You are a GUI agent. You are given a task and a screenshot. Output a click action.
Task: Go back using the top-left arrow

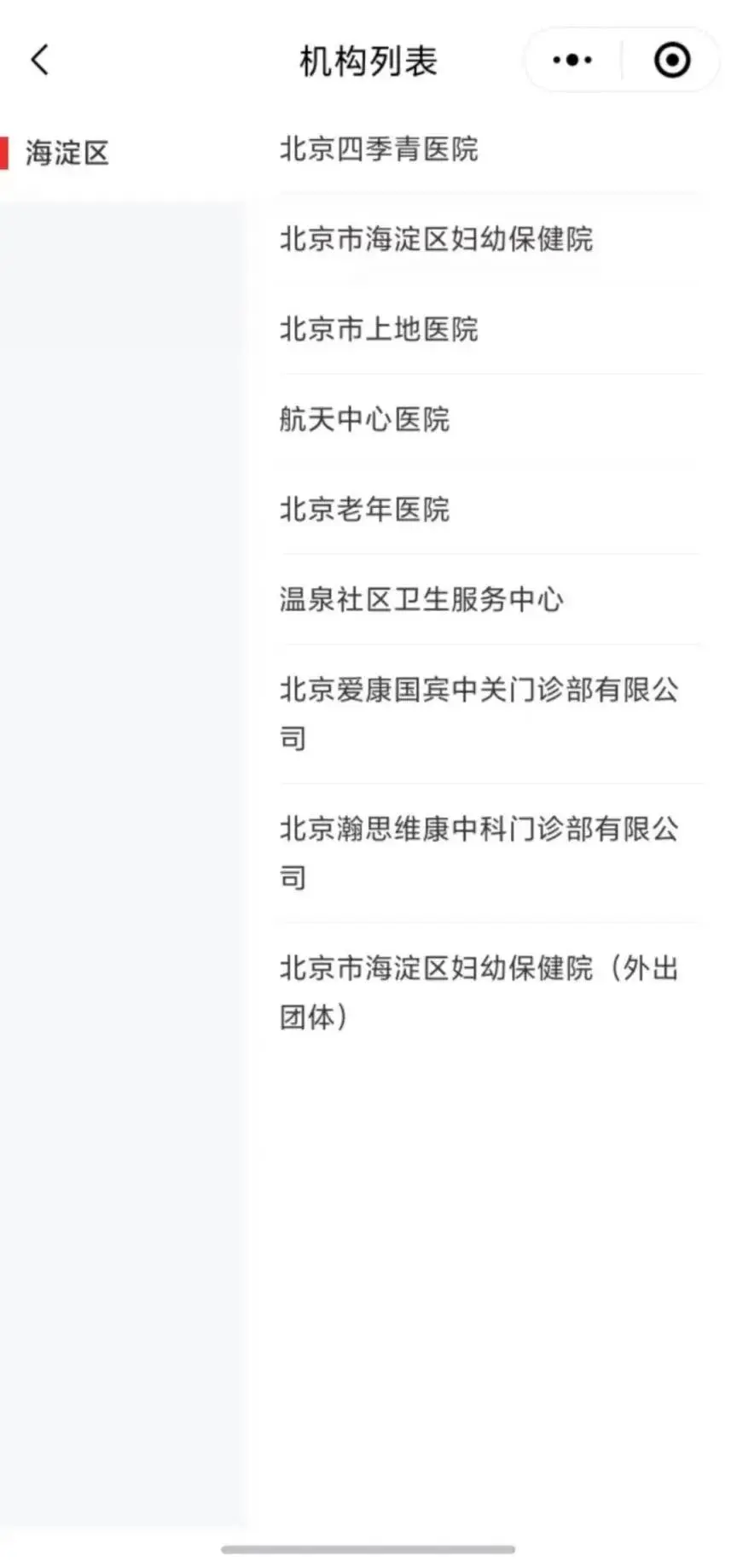[x=39, y=60]
